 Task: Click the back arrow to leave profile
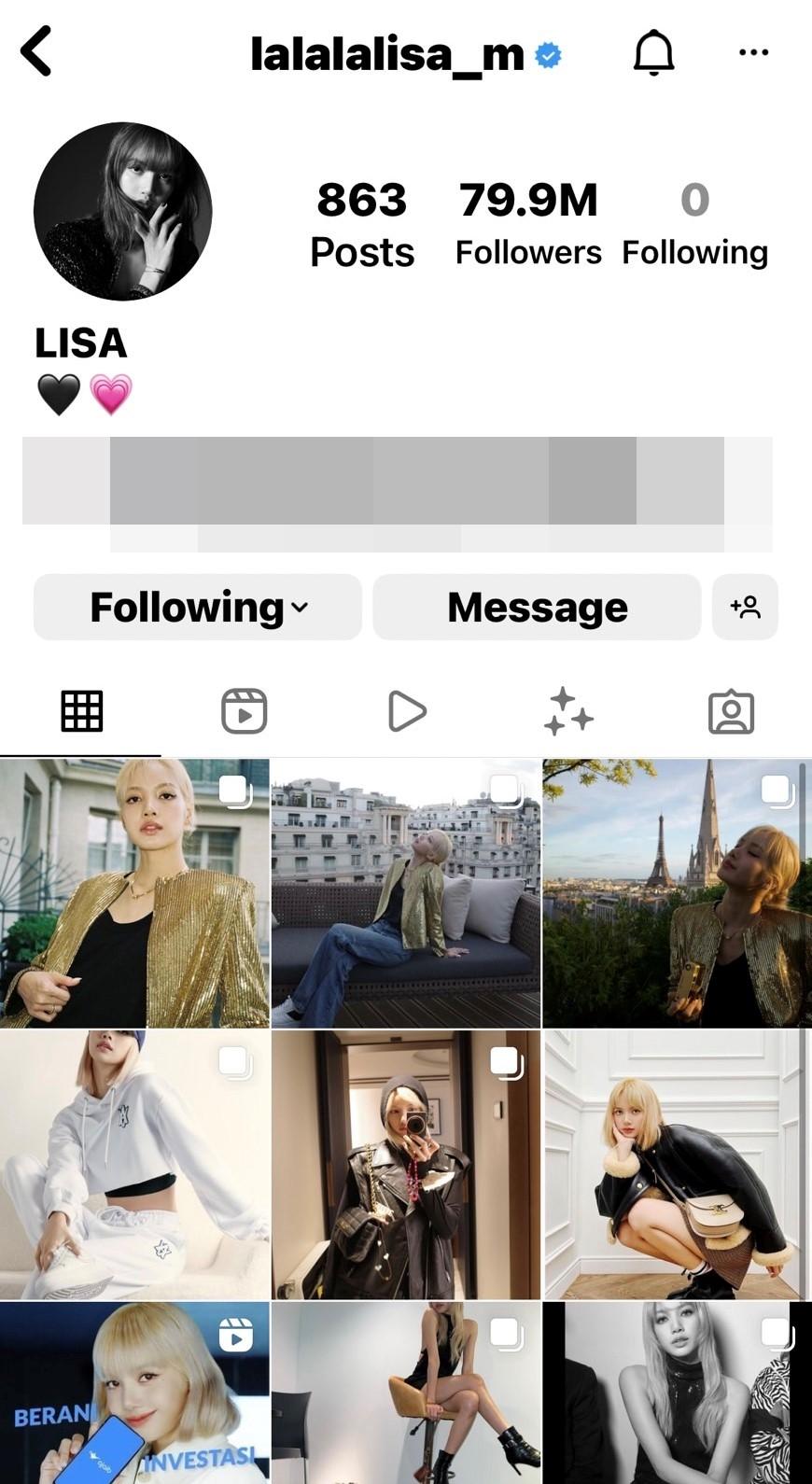(x=35, y=51)
